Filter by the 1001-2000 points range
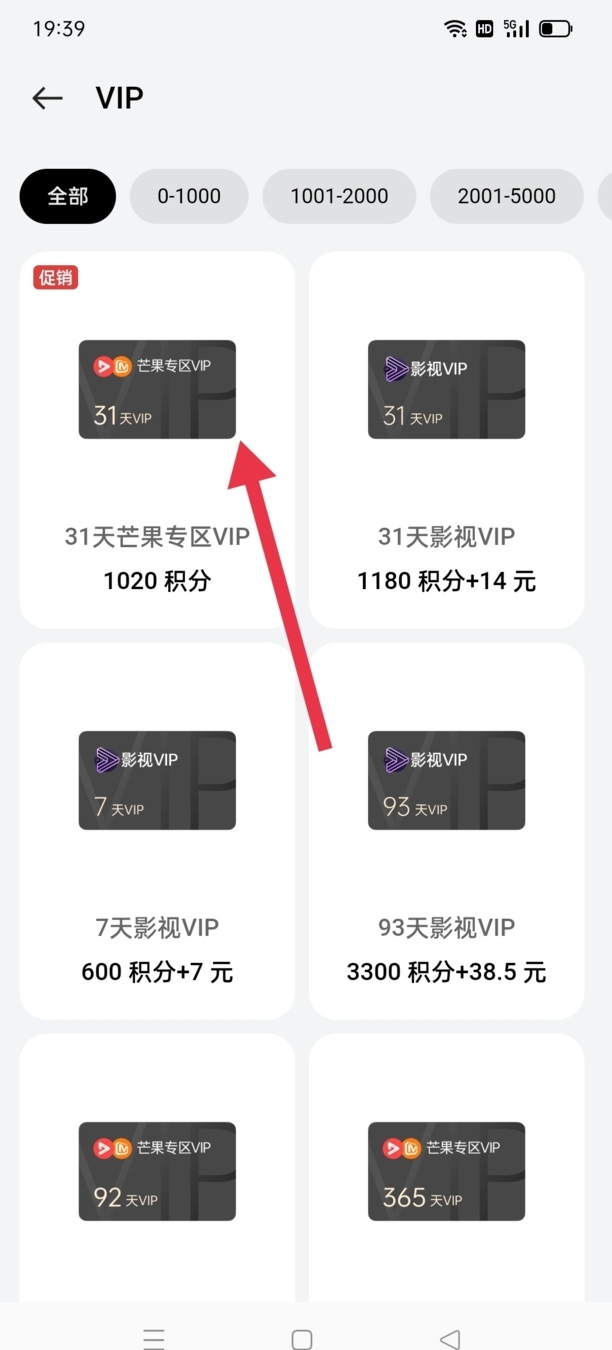612x1350 pixels. click(339, 196)
